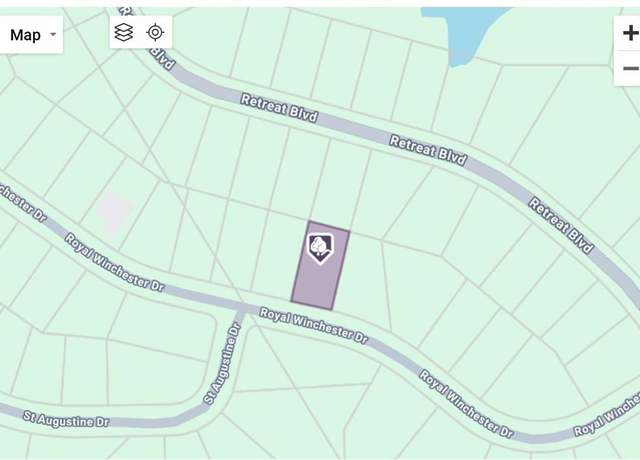Image resolution: width=640 pixels, height=460 pixels.
Task: Zoom out of the map
Action: 629,69
